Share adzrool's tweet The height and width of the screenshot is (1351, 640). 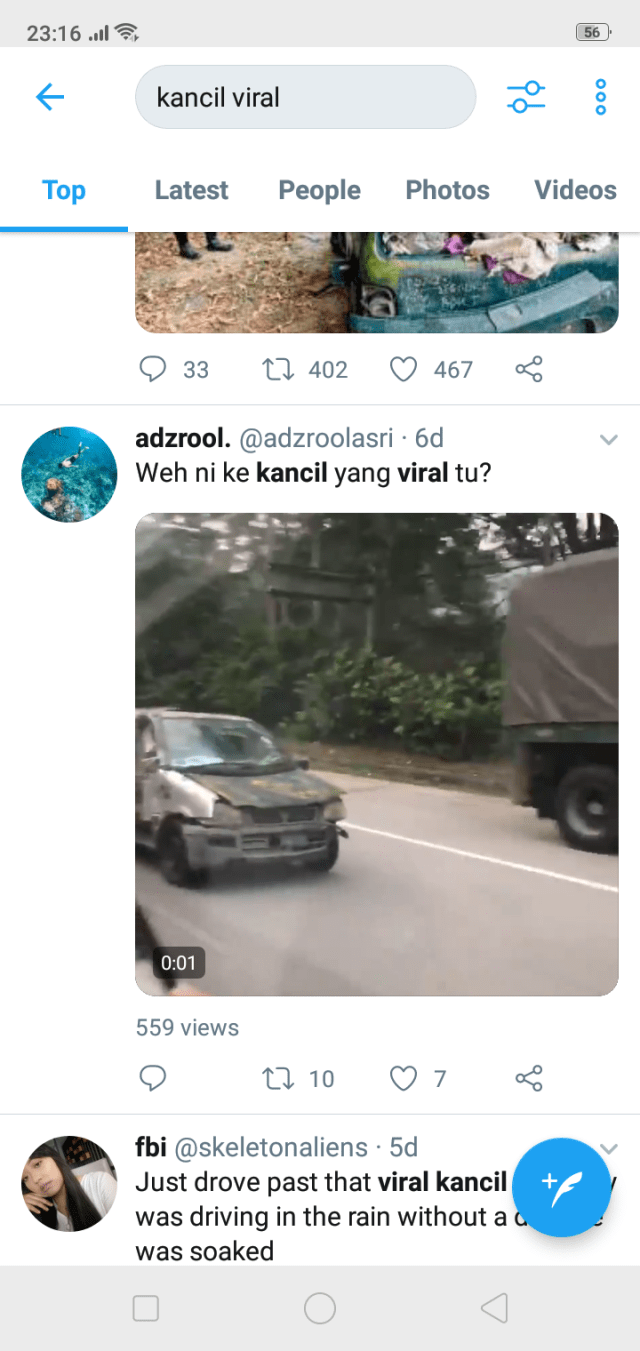point(528,1078)
